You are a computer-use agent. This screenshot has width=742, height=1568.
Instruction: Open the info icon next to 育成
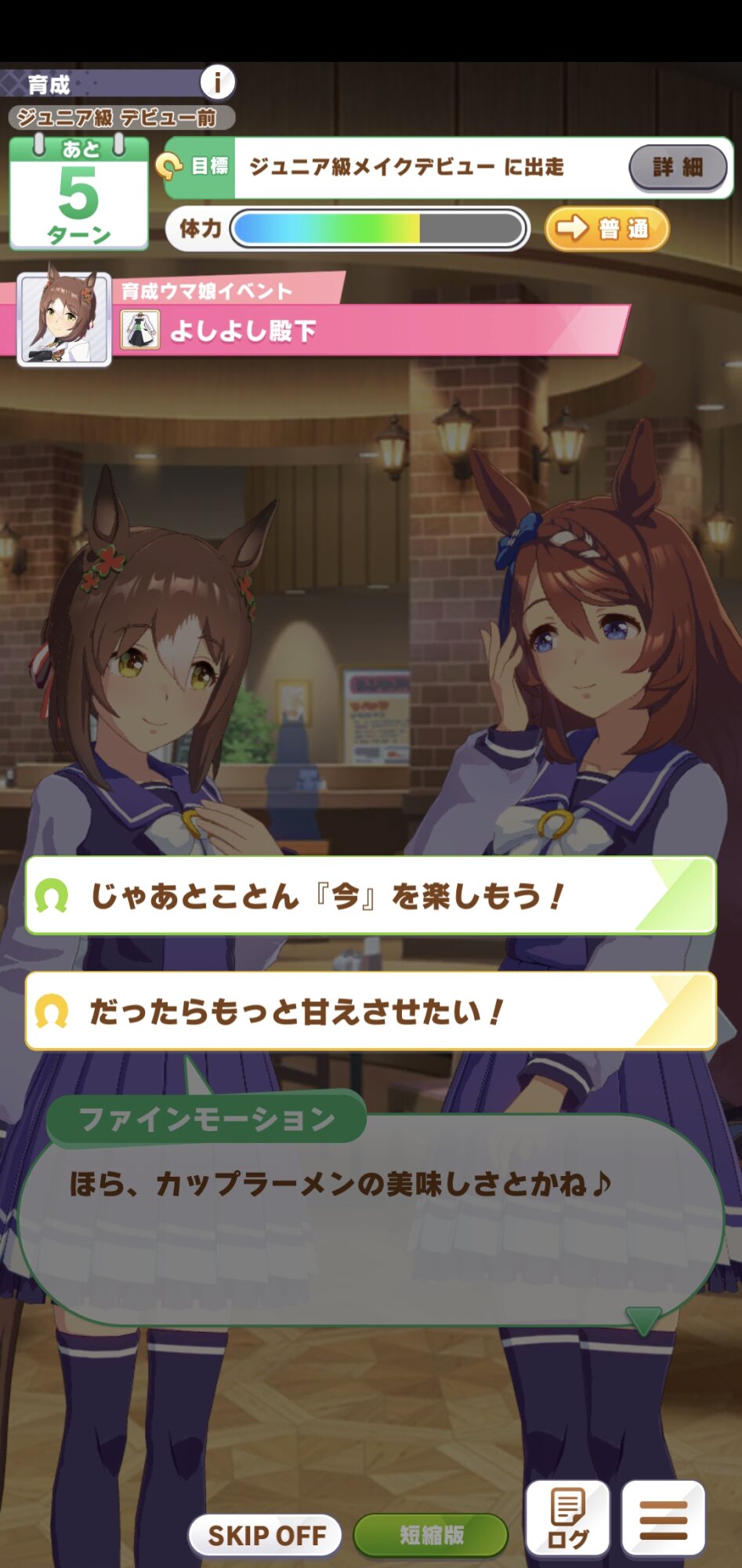(217, 82)
